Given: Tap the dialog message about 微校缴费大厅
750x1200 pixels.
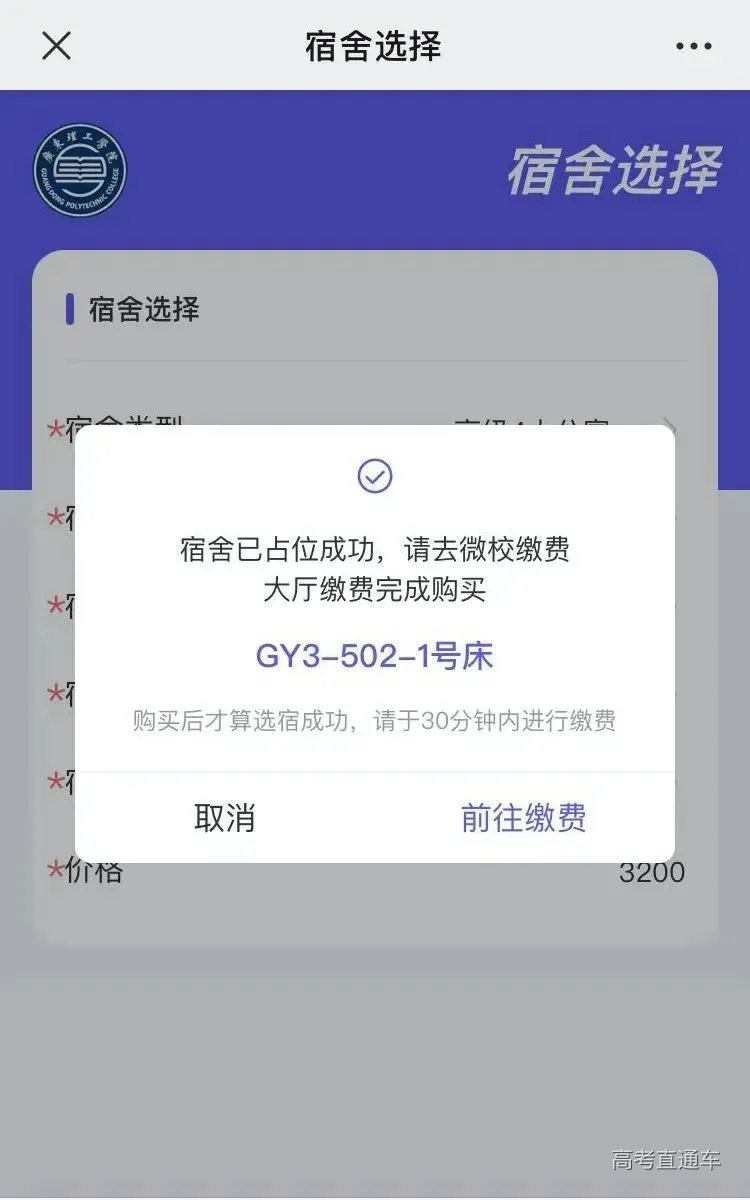Looking at the screenshot, I should click(x=374, y=572).
